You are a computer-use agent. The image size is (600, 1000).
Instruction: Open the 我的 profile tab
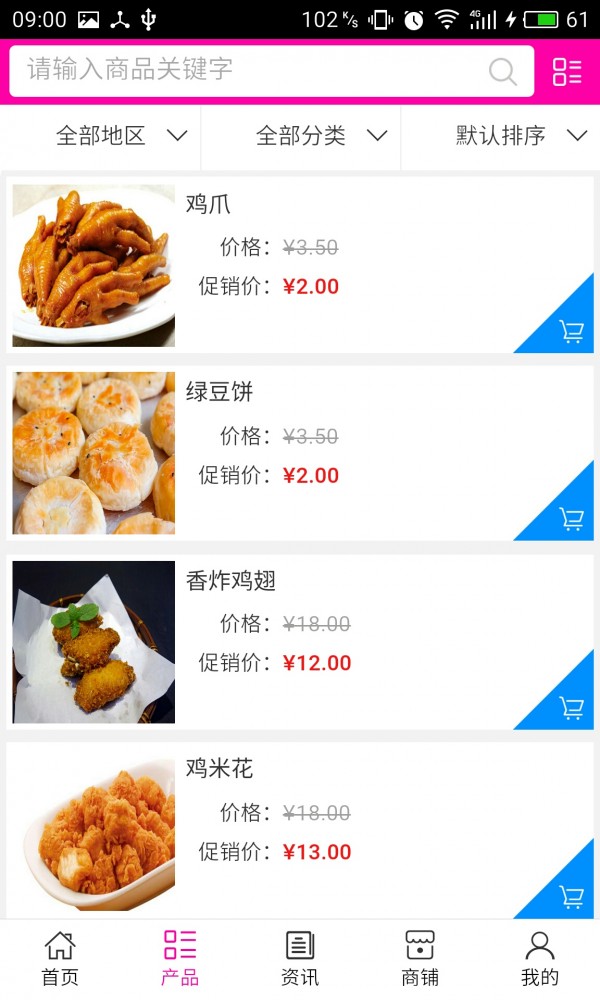(x=540, y=959)
